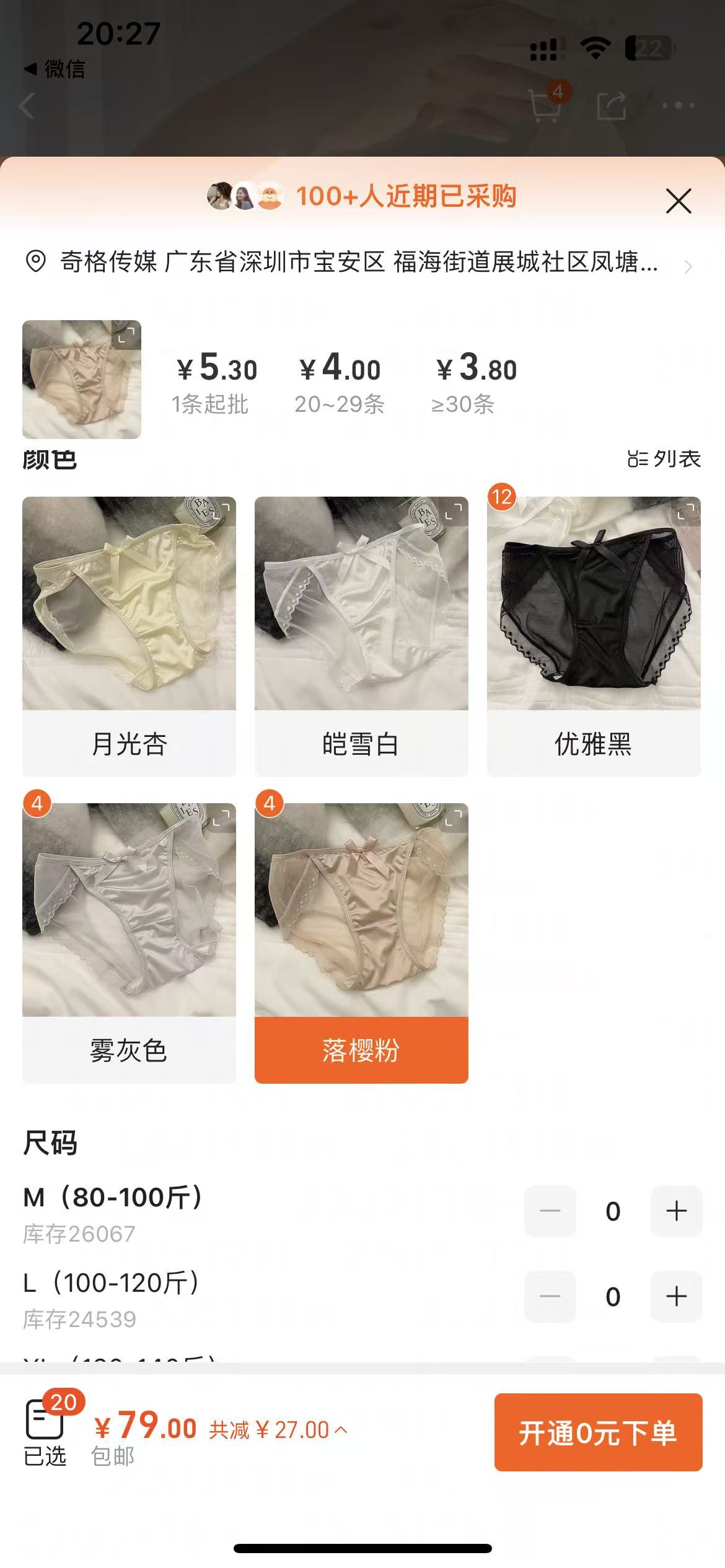Tap 开通0元下单 to place order
The width and height of the screenshot is (725, 1568).
coord(598,1432)
